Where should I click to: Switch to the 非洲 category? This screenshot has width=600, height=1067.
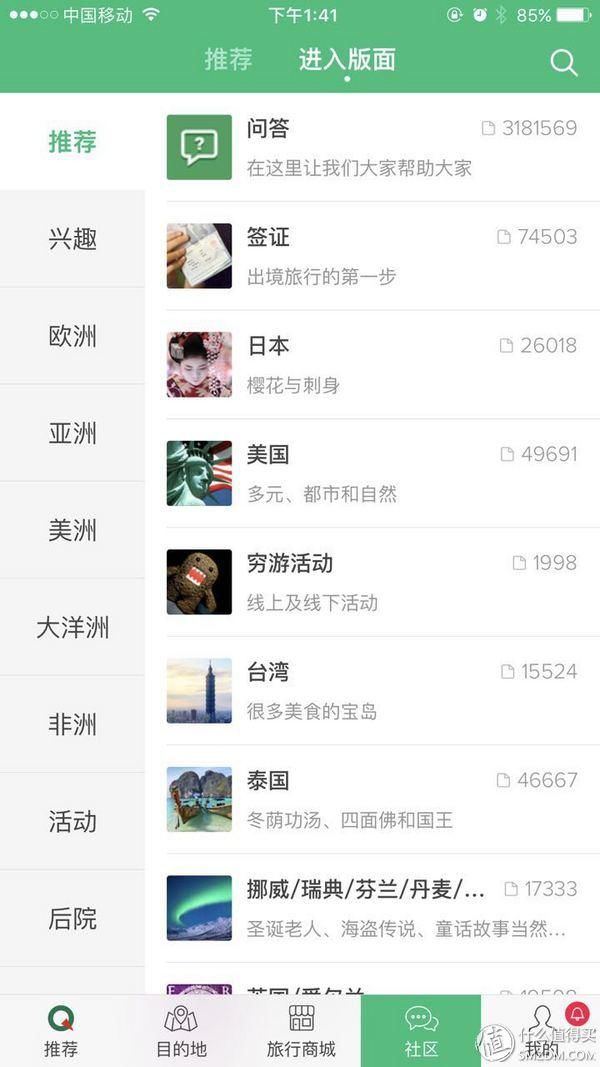(x=72, y=724)
